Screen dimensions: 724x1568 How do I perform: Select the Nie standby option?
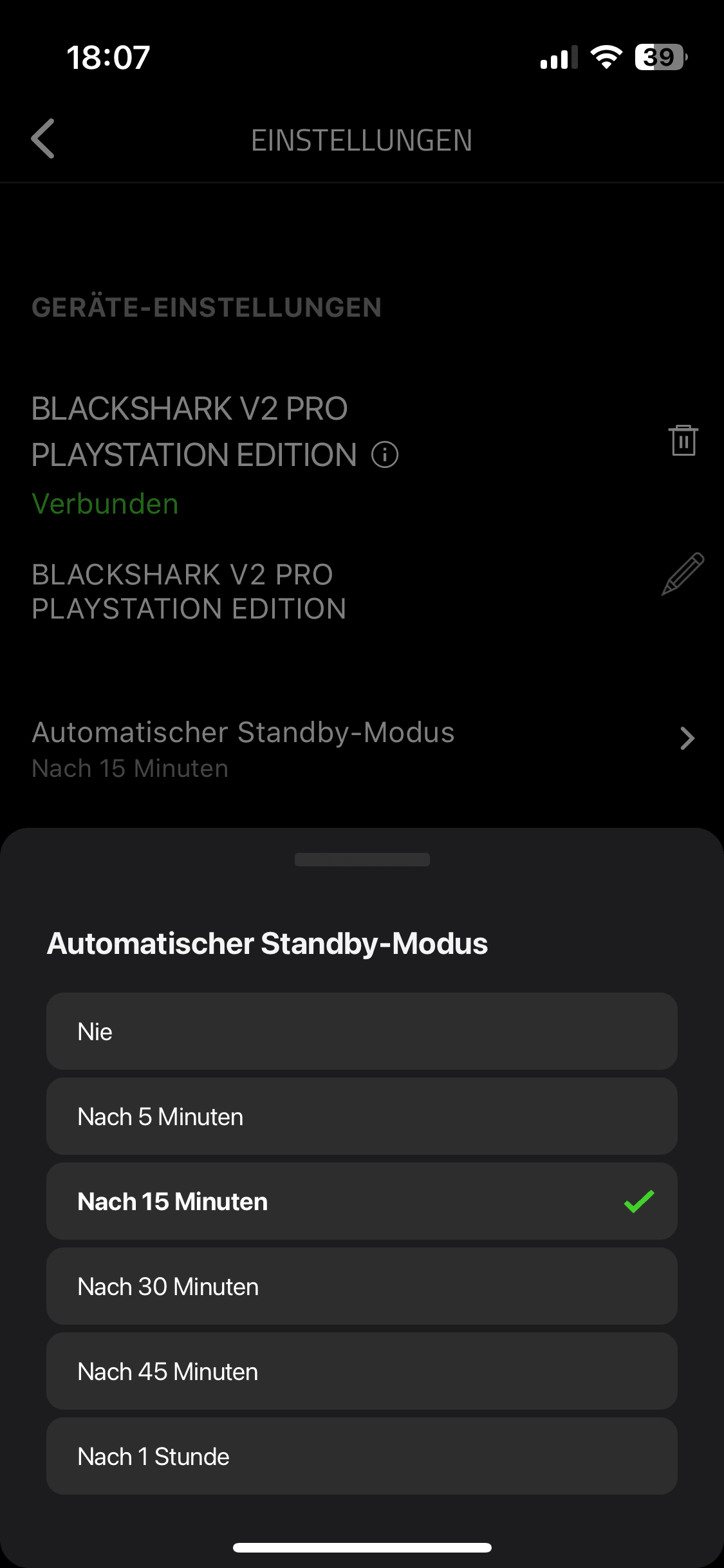pos(362,1031)
